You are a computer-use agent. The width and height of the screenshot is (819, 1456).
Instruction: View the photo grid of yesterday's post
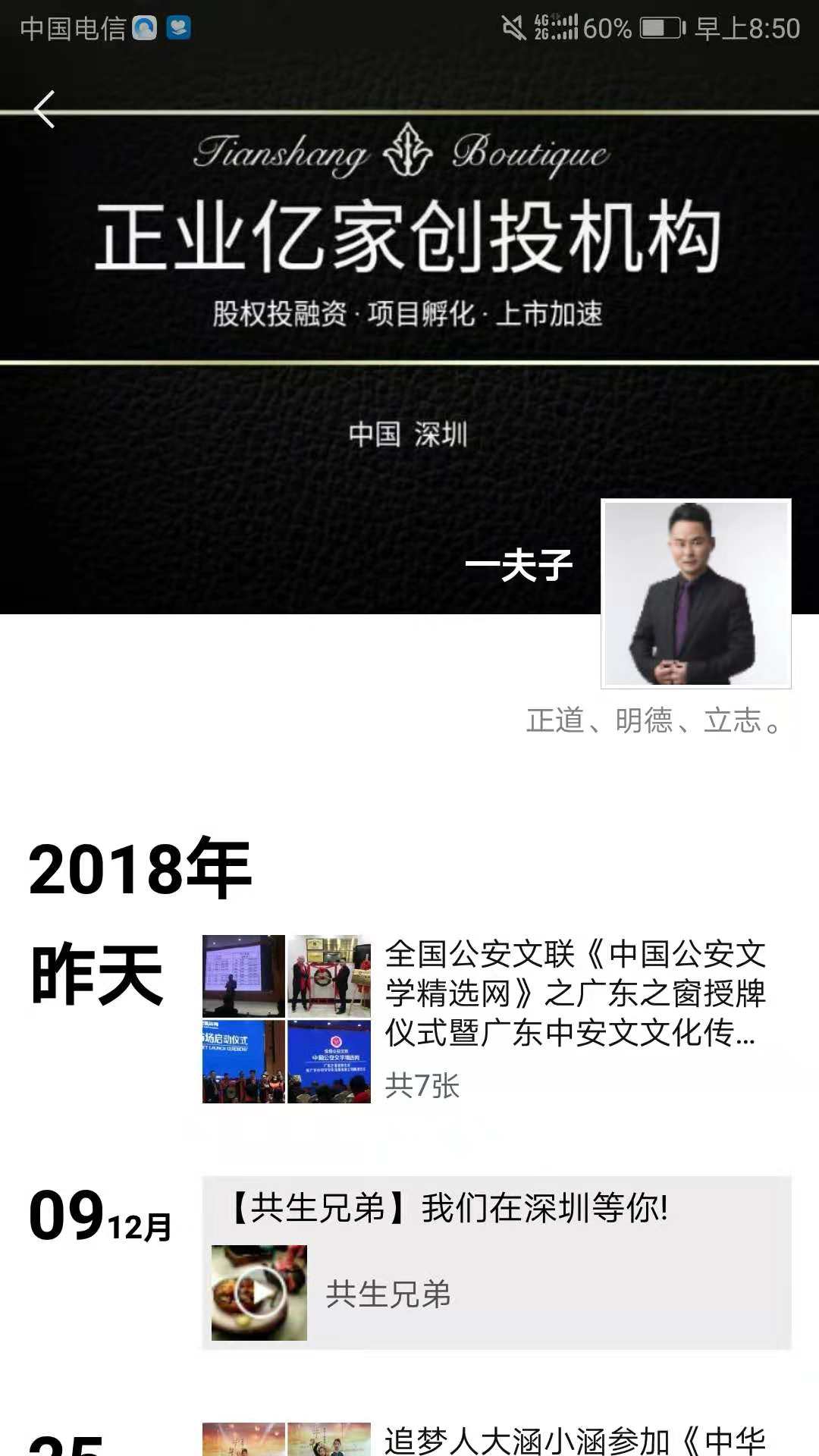click(x=286, y=1019)
